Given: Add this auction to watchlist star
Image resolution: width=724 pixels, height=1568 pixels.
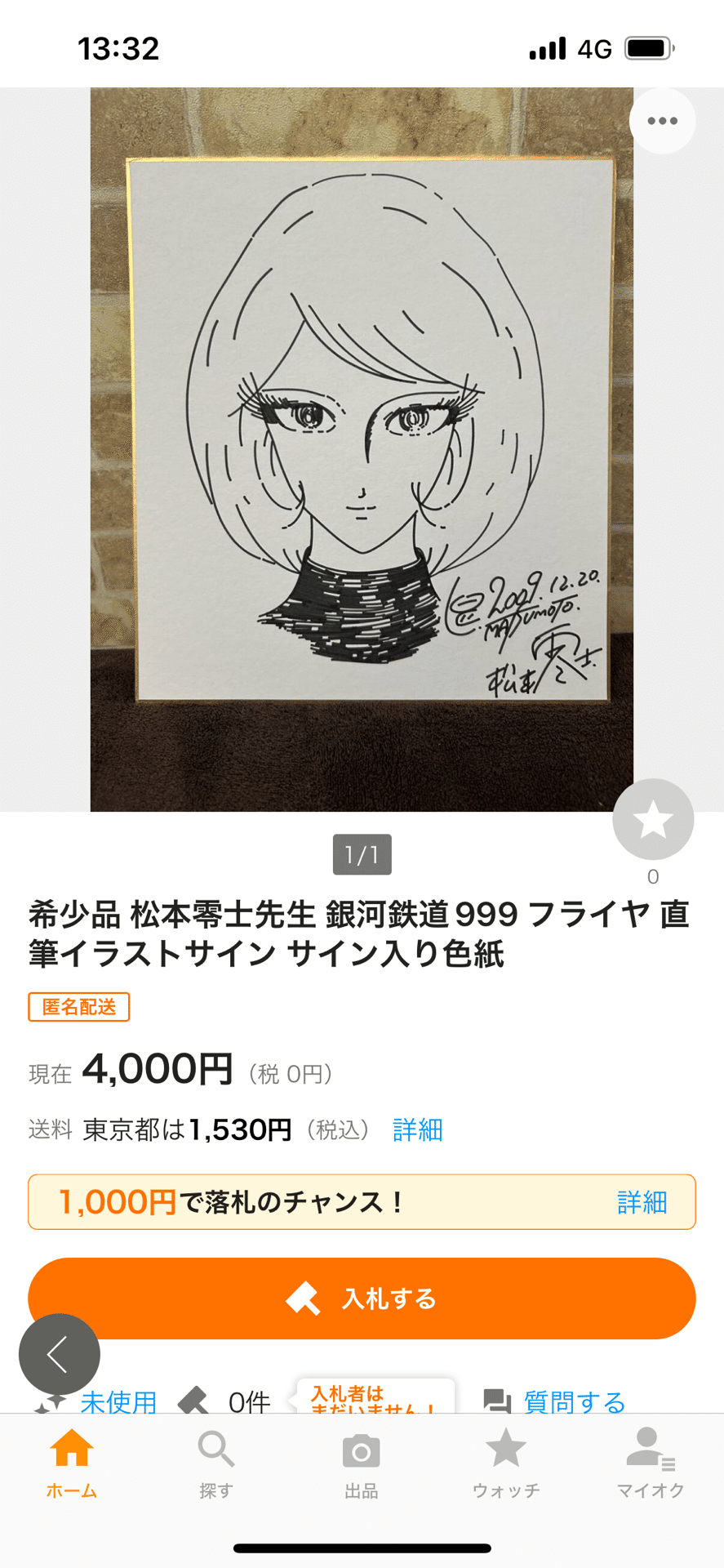Looking at the screenshot, I should [653, 819].
